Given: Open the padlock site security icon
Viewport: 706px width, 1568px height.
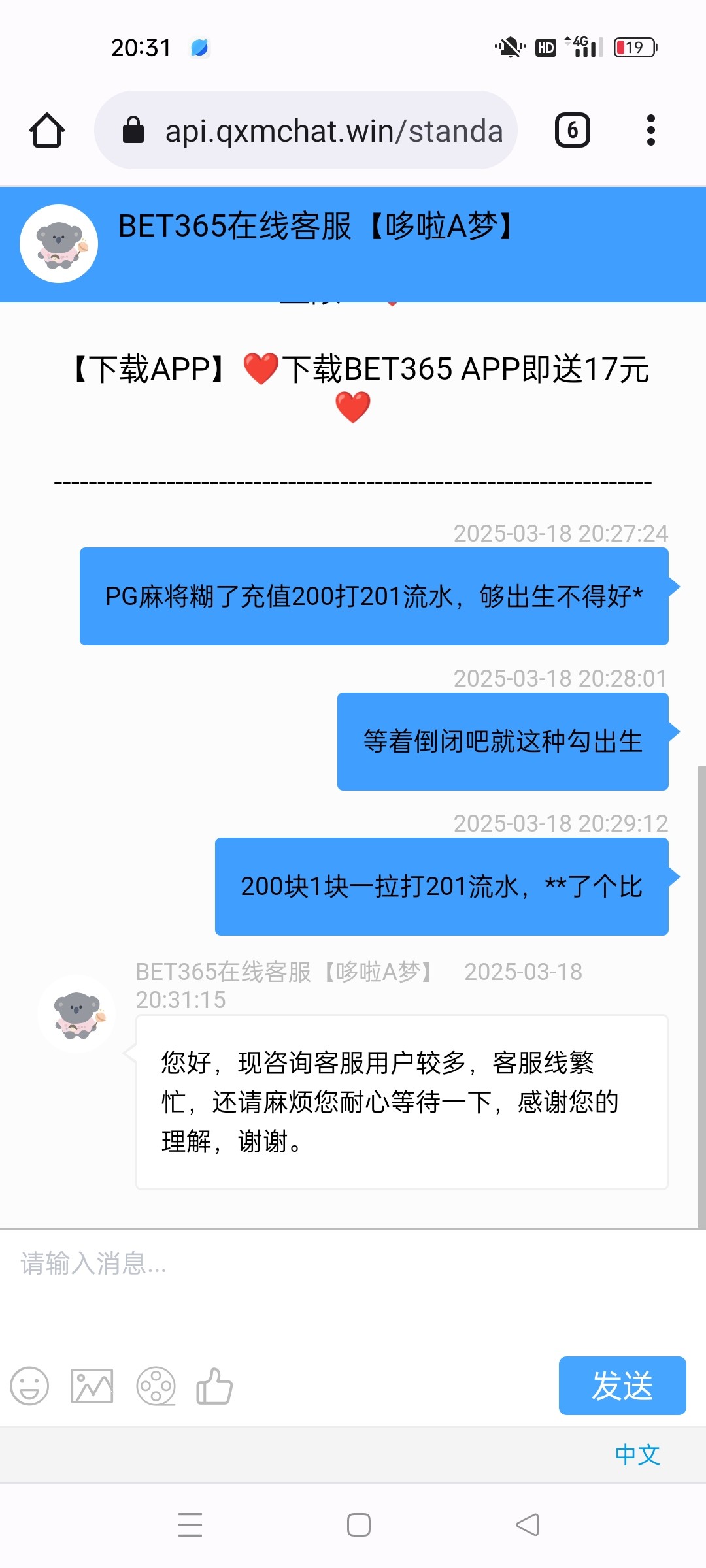Looking at the screenshot, I should click(x=134, y=130).
